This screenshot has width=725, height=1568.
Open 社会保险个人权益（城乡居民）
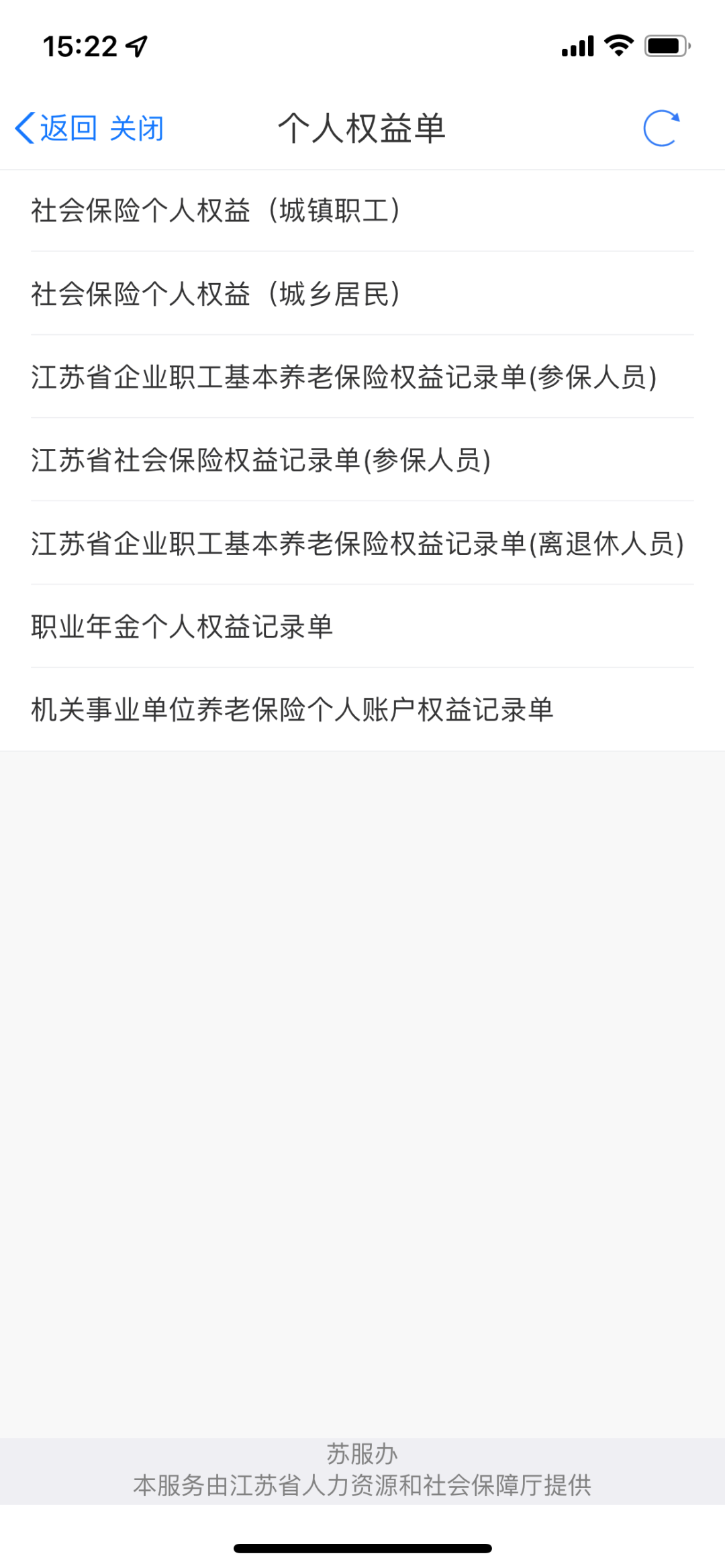coord(216,294)
